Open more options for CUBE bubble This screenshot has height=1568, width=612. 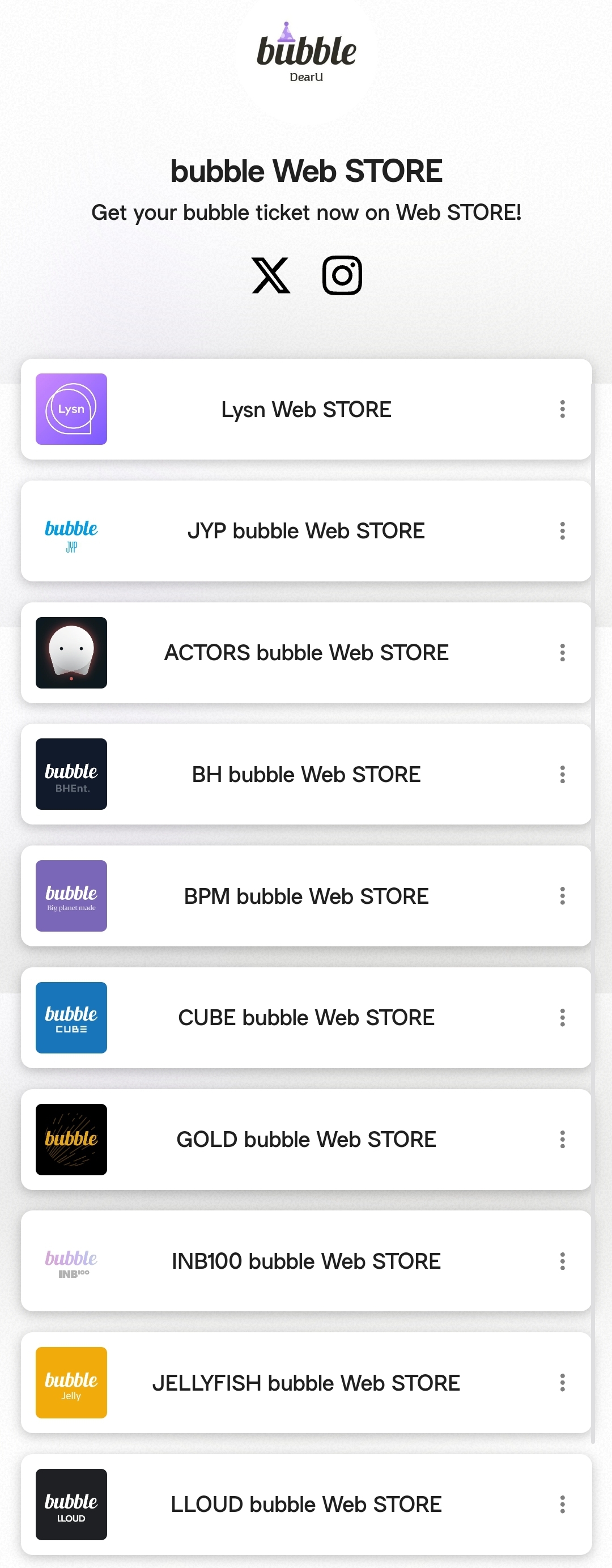click(x=562, y=1018)
